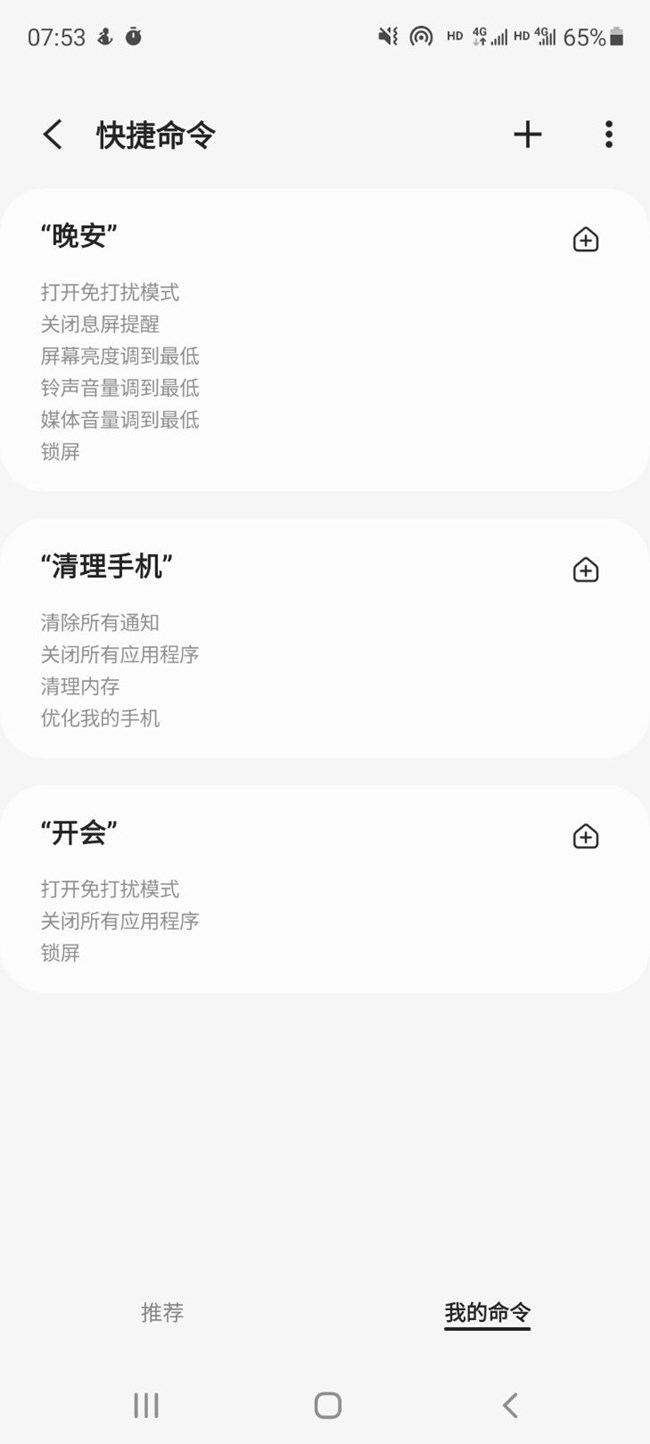This screenshot has height=1444, width=650.
Task: Show recent apps from navigation bar
Action: click(146, 1405)
